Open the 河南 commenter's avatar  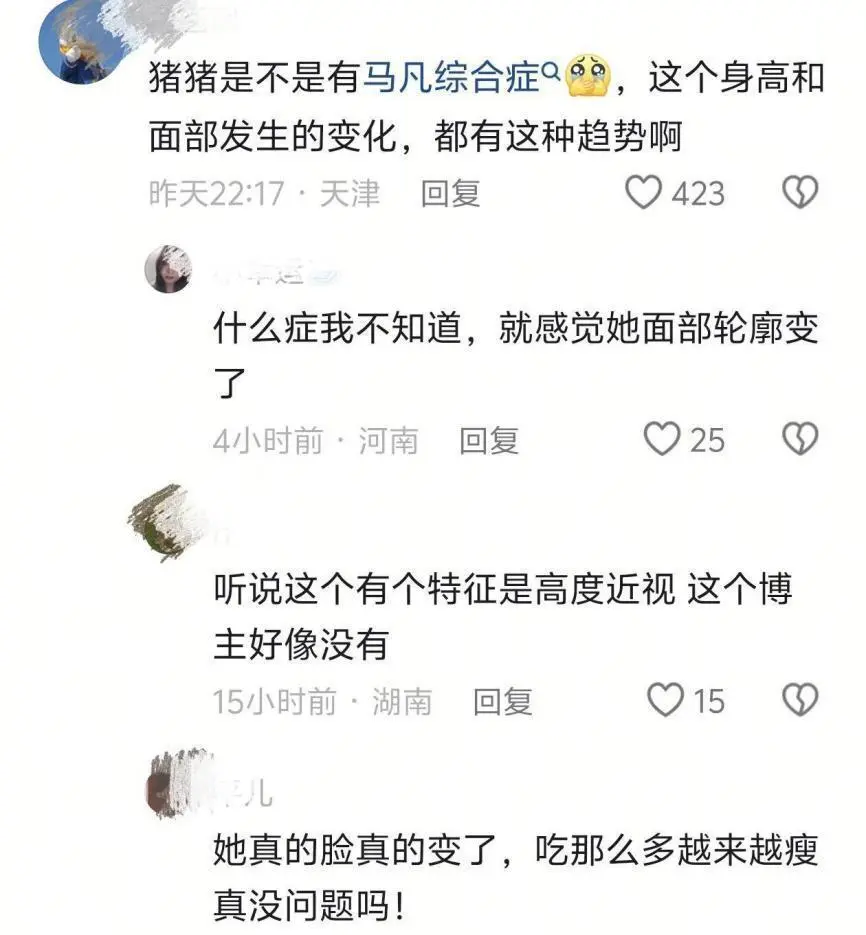pos(168,269)
